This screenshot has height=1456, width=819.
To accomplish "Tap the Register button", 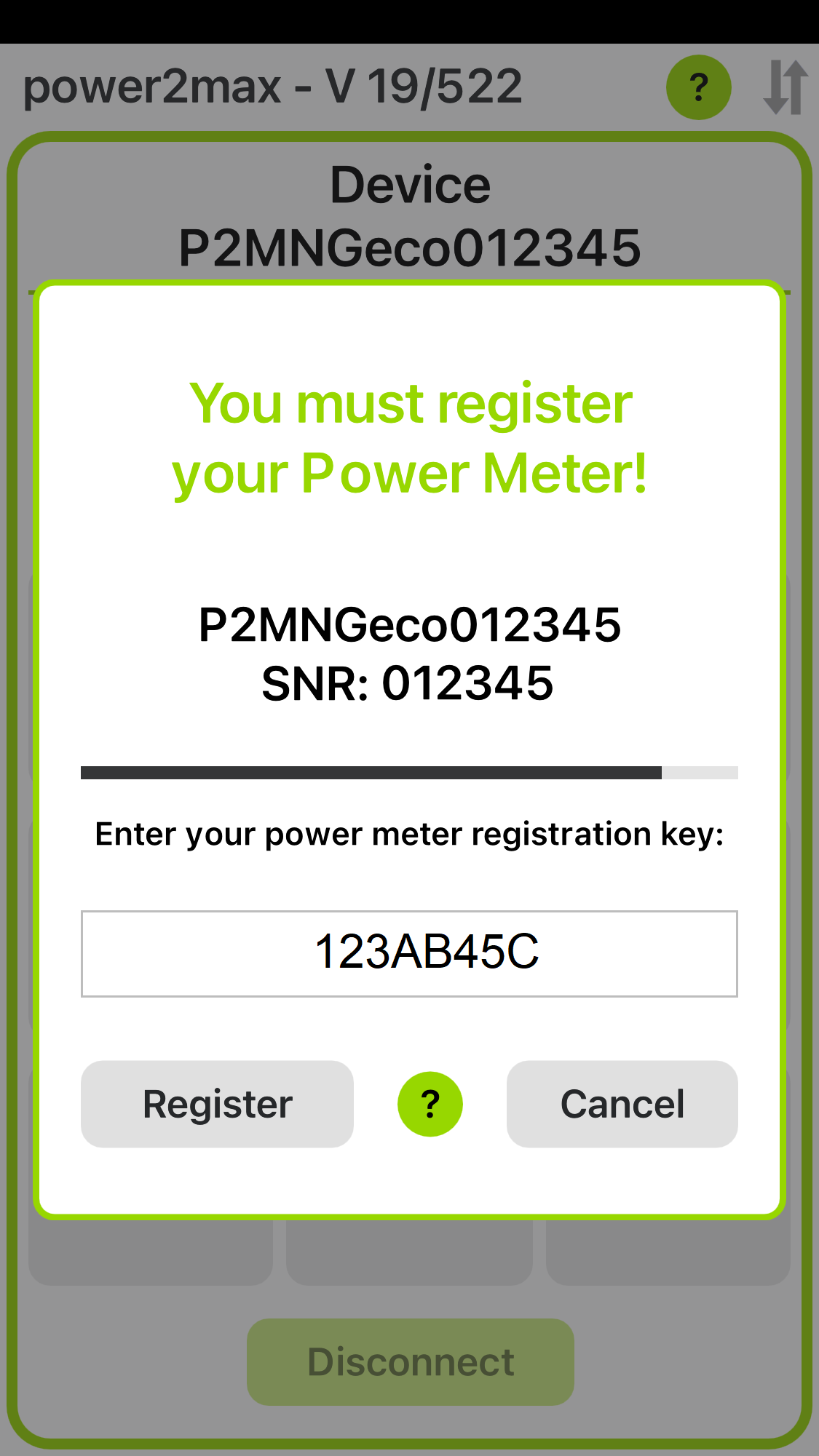I will [x=217, y=1104].
